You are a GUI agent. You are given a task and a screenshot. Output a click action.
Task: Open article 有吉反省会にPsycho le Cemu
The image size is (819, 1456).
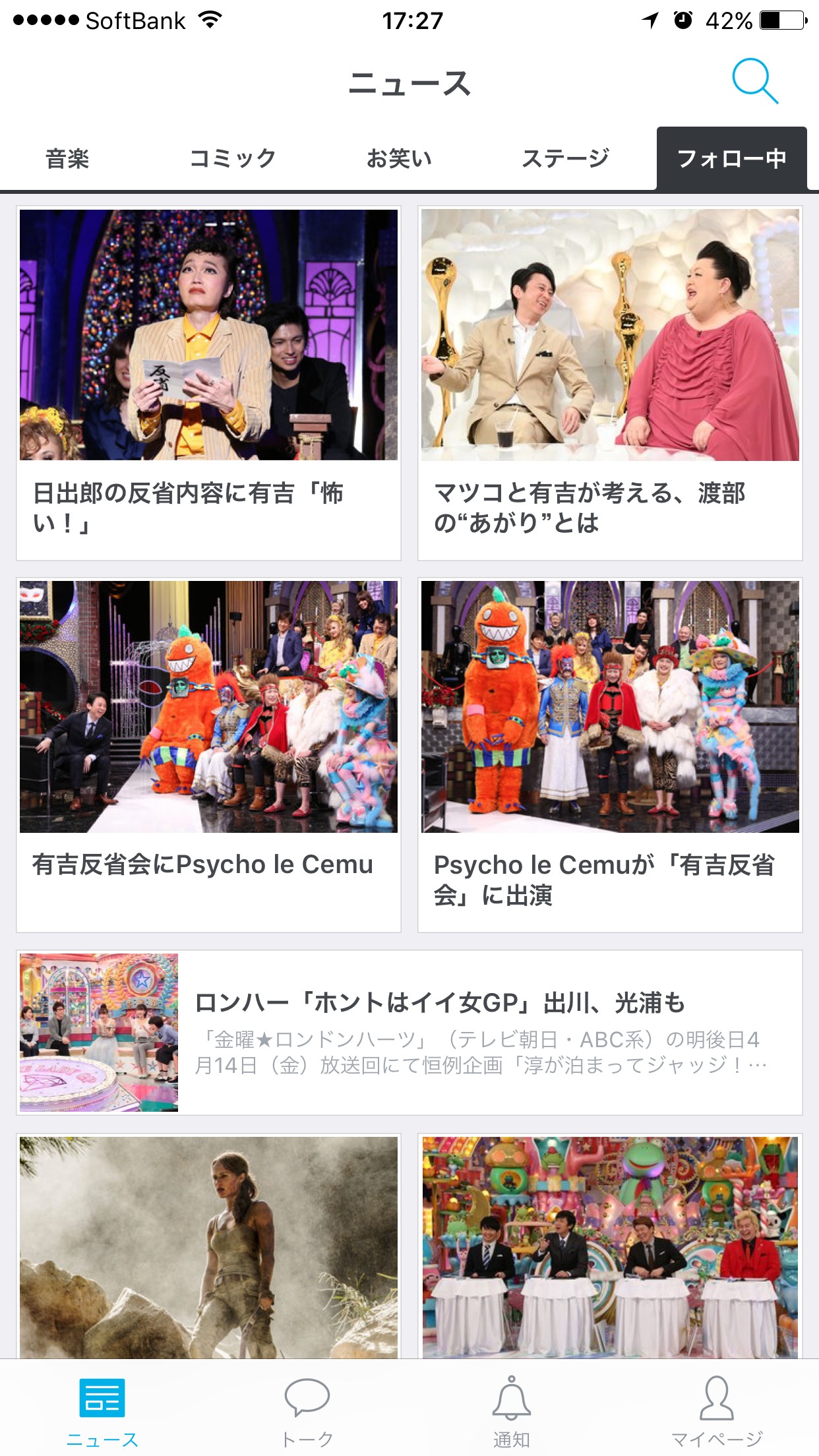point(208,755)
